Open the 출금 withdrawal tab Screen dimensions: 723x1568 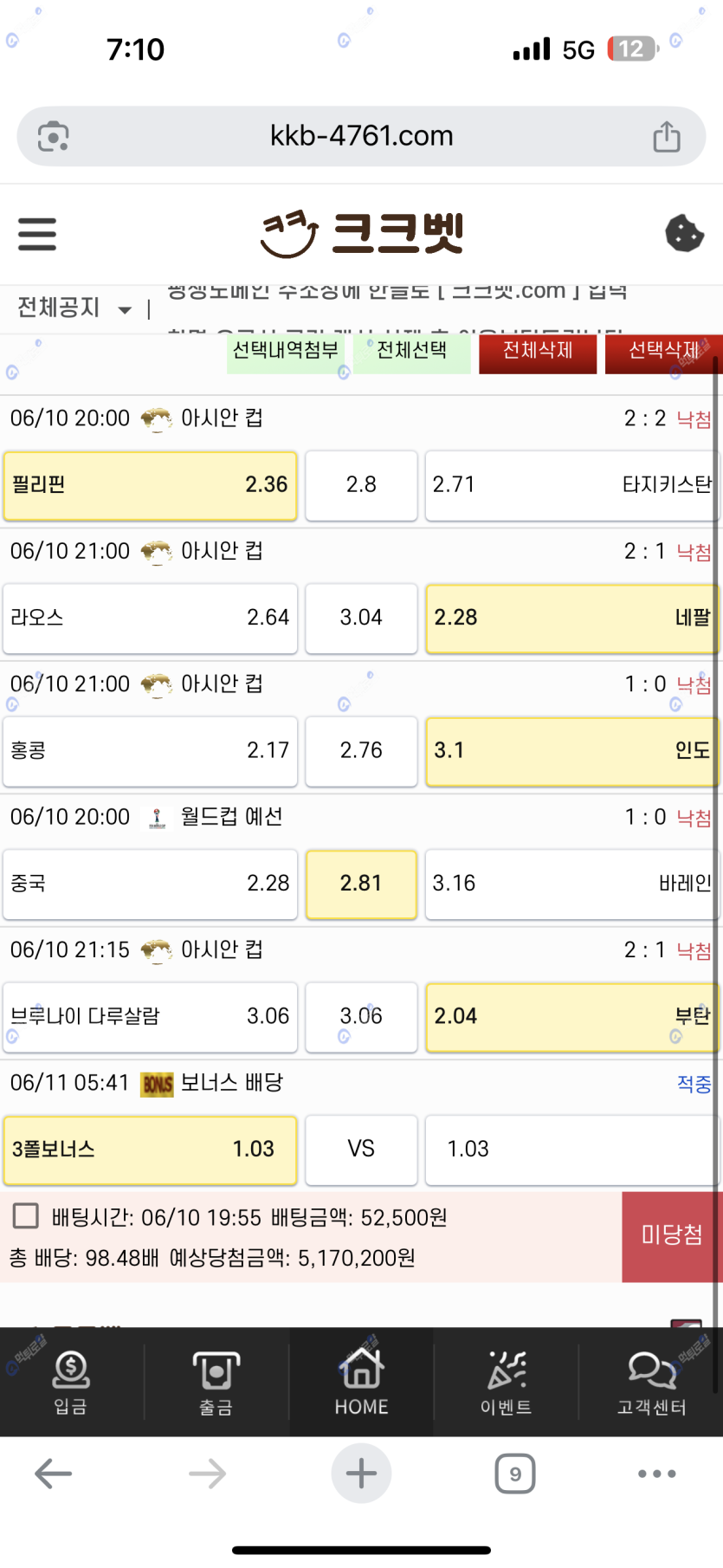pos(216,1383)
